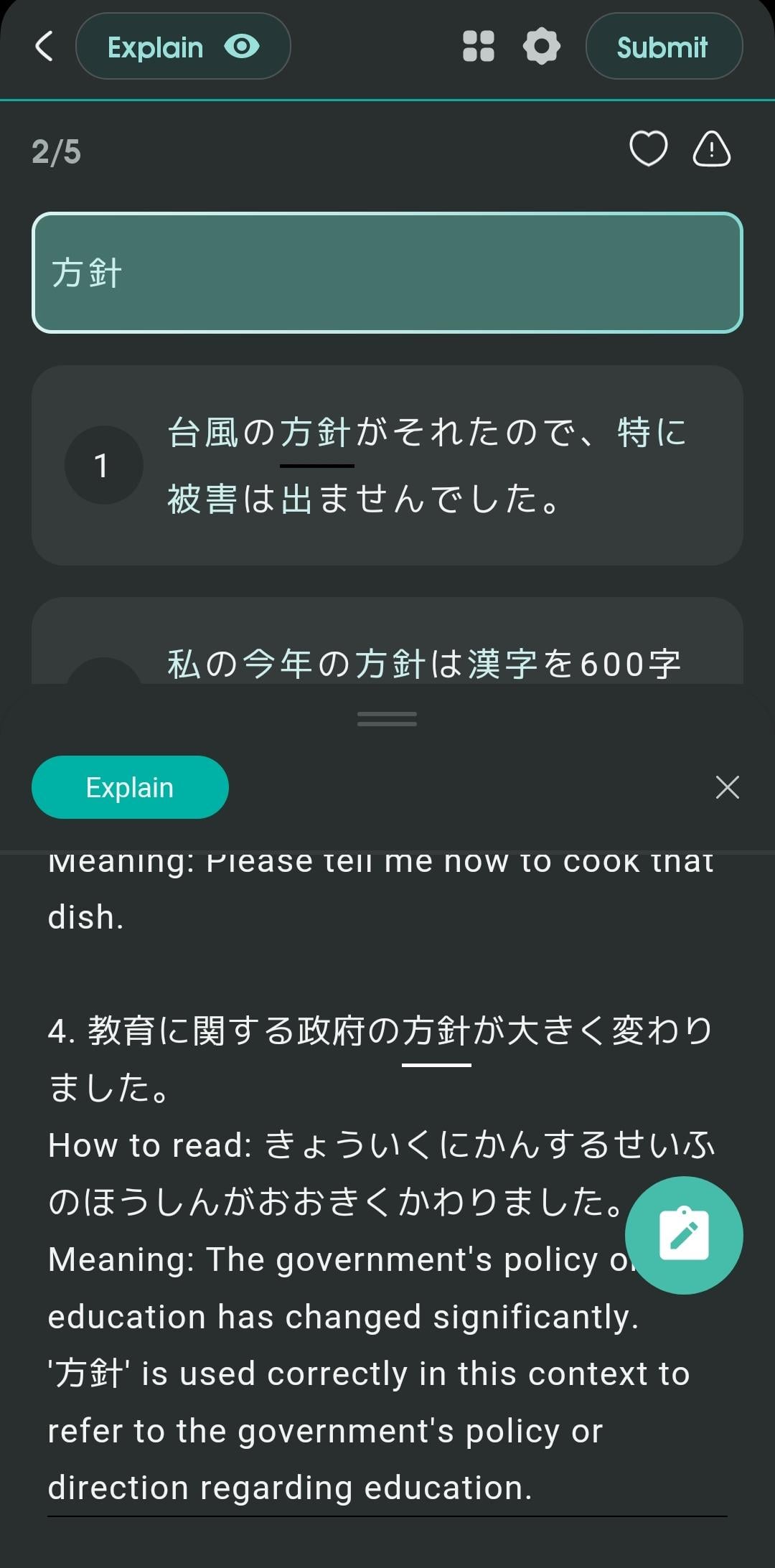Open the floating note edit button
The width and height of the screenshot is (775, 1568).
click(x=683, y=1234)
